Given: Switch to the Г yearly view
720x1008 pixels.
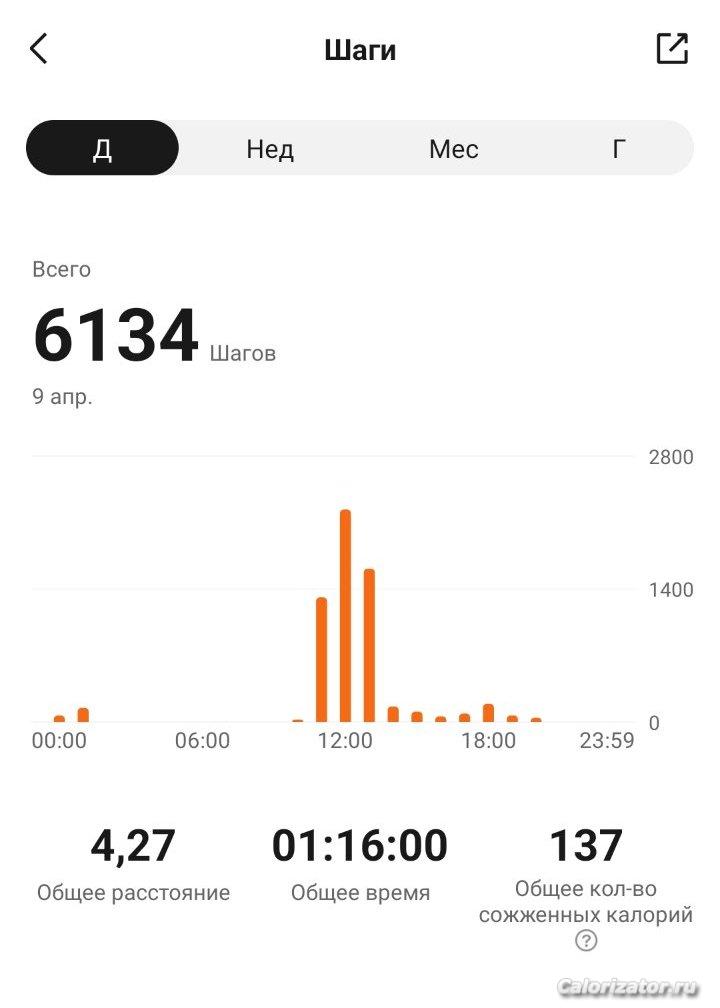Looking at the screenshot, I should tap(619, 149).
